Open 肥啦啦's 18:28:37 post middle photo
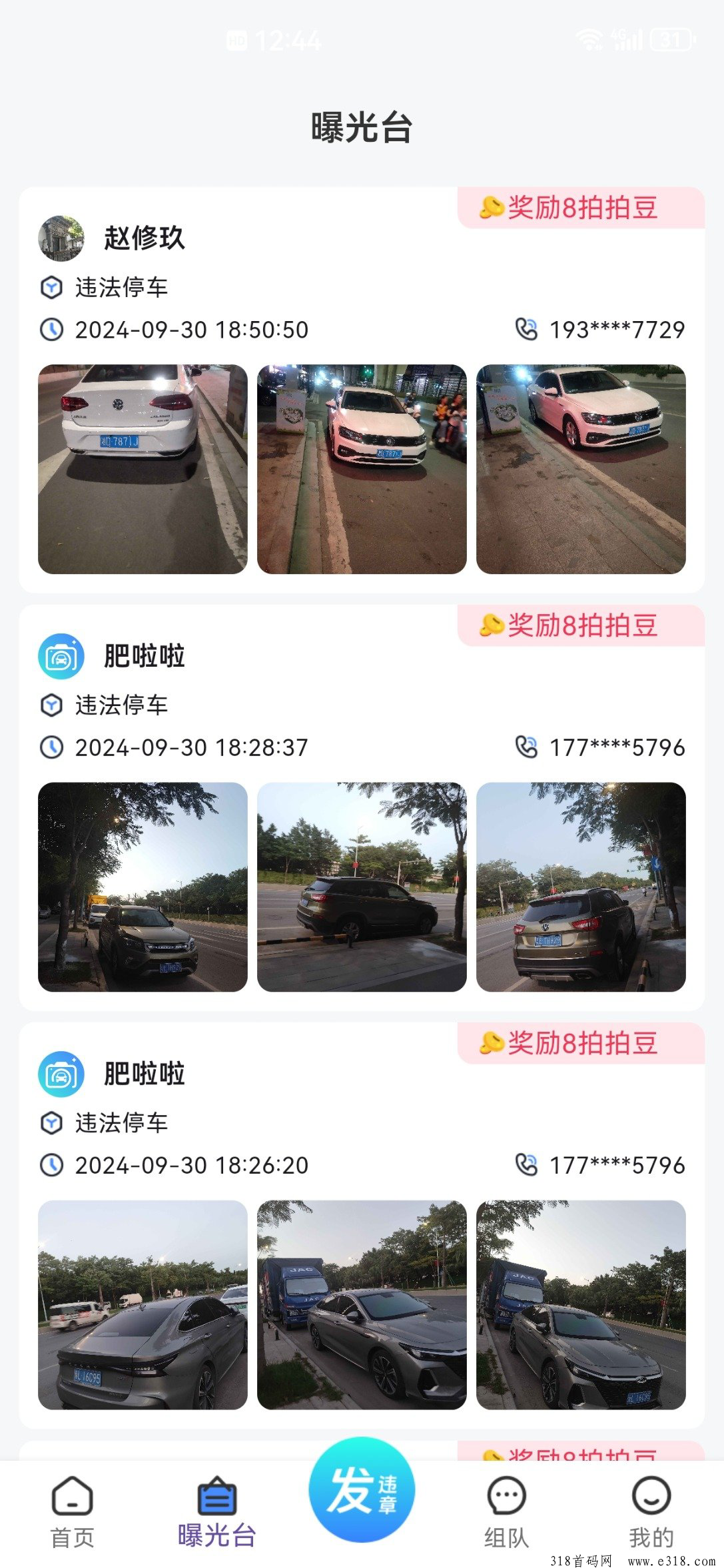Image resolution: width=724 pixels, height=1568 pixels. (x=362, y=887)
